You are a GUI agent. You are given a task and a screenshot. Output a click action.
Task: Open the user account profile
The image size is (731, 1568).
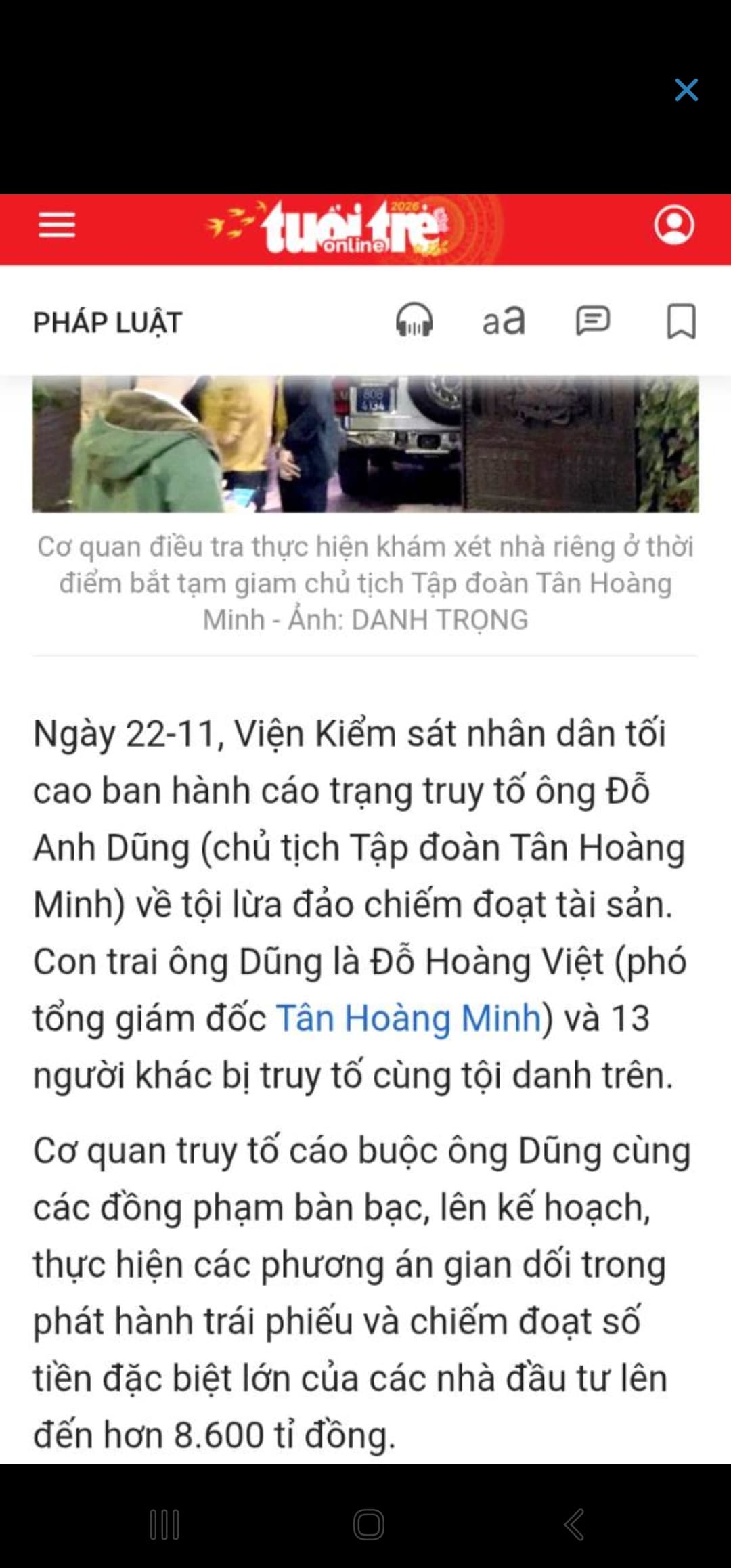(x=673, y=225)
